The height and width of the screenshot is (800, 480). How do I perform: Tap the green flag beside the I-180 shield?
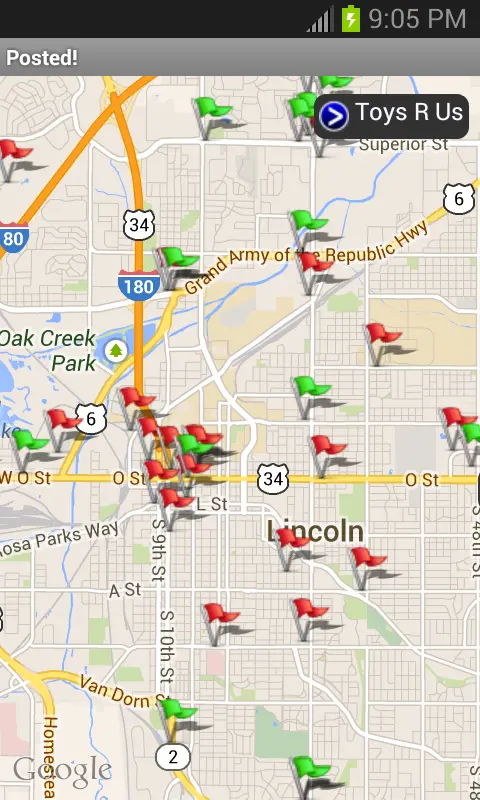(x=177, y=264)
